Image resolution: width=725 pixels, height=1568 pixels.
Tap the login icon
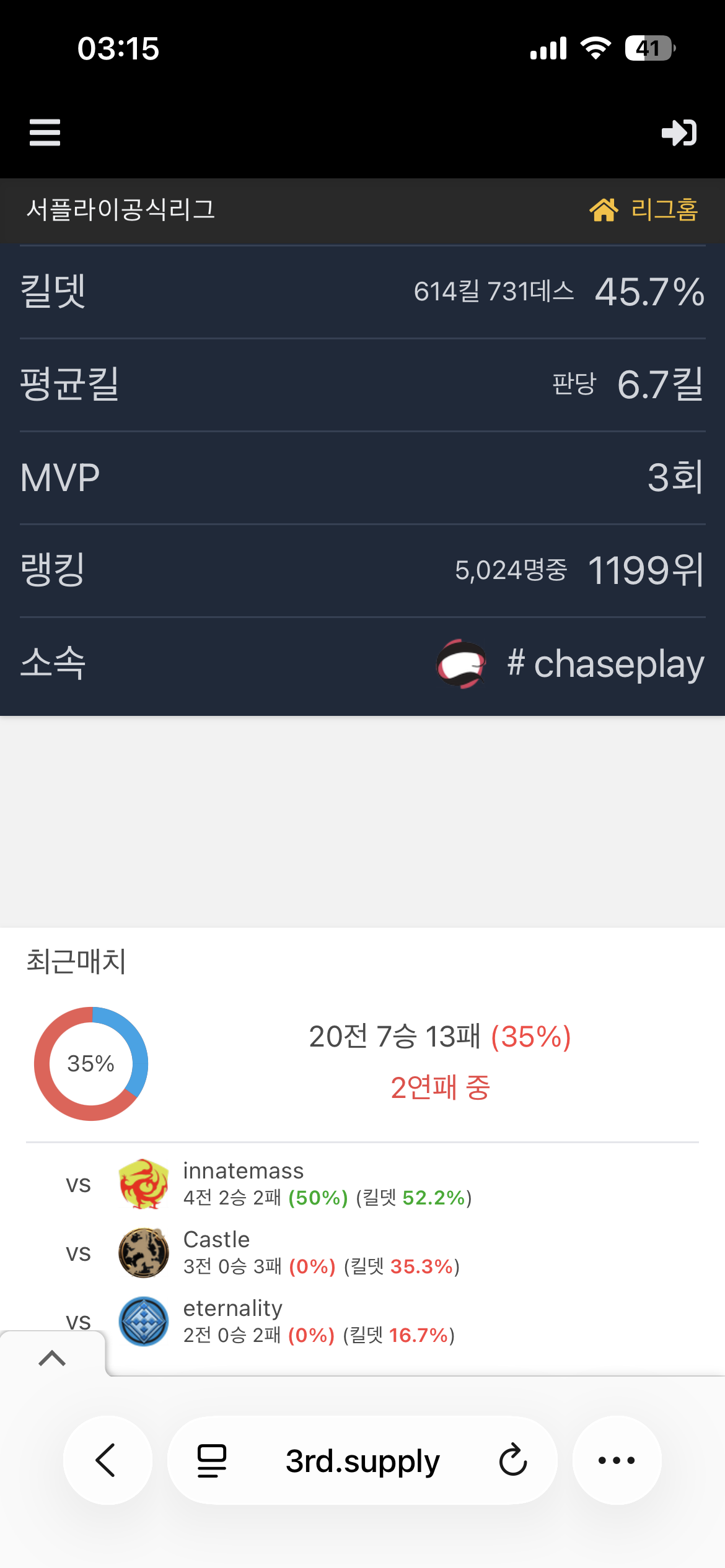click(x=679, y=133)
